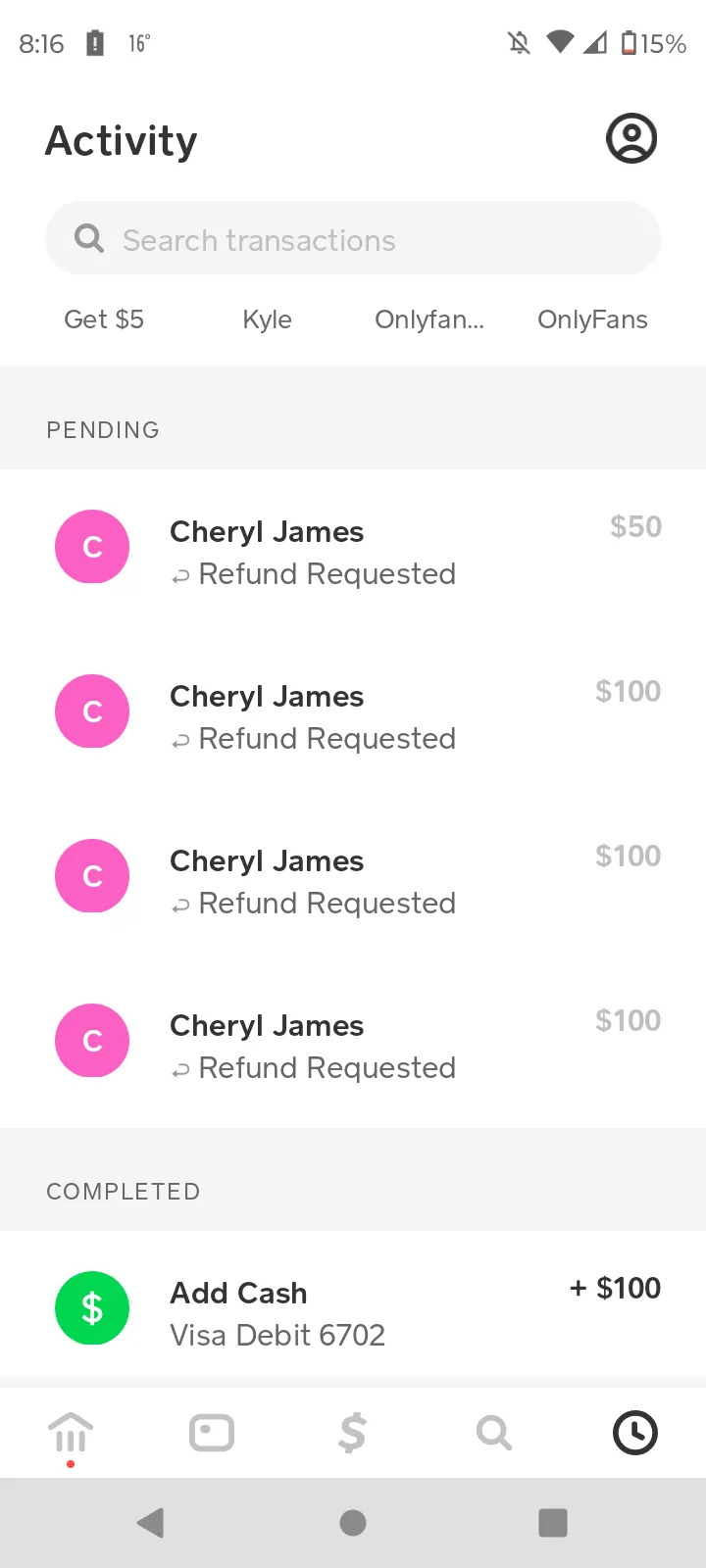This screenshot has width=706, height=1568.
Task: Select the activity clock tab
Action: (635, 1434)
